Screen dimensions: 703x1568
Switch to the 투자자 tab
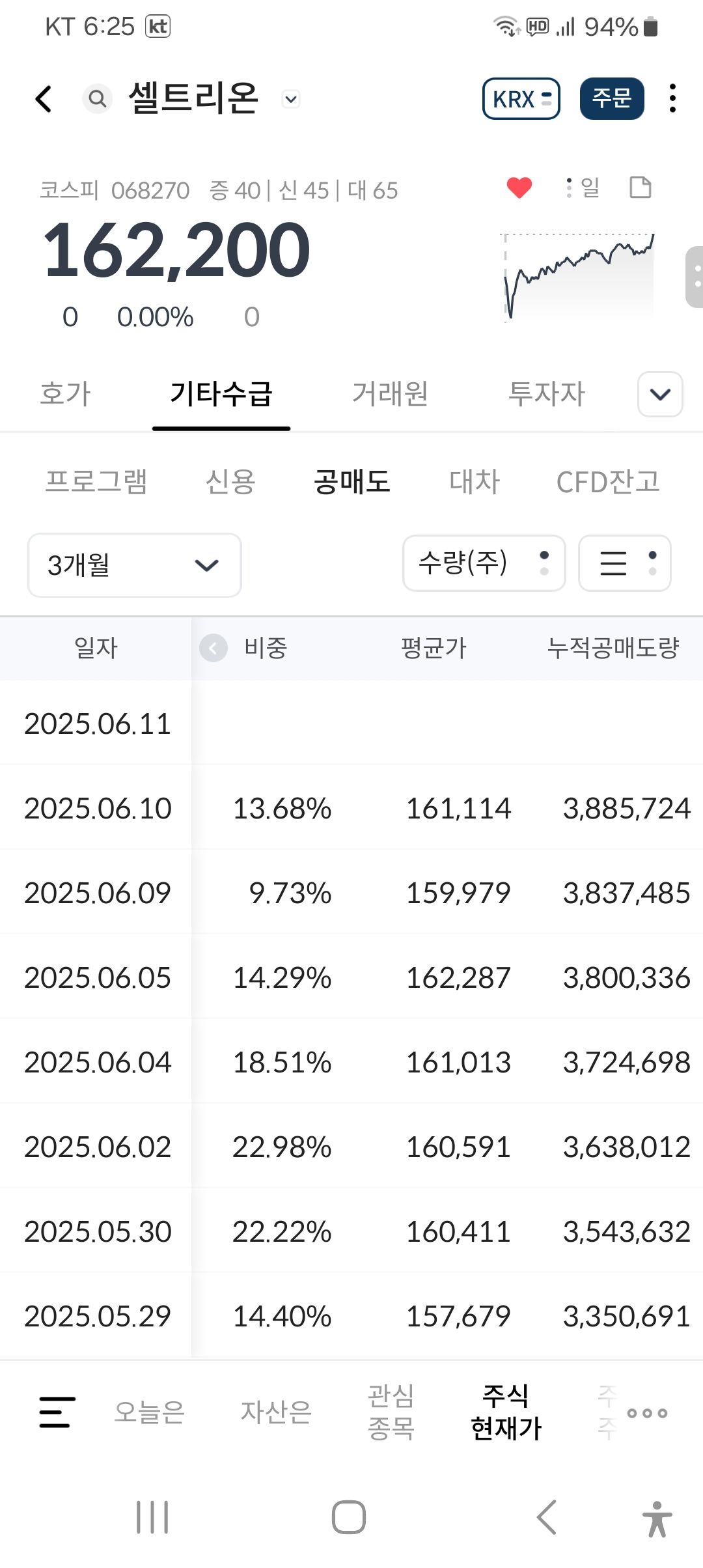pyautogui.click(x=546, y=394)
